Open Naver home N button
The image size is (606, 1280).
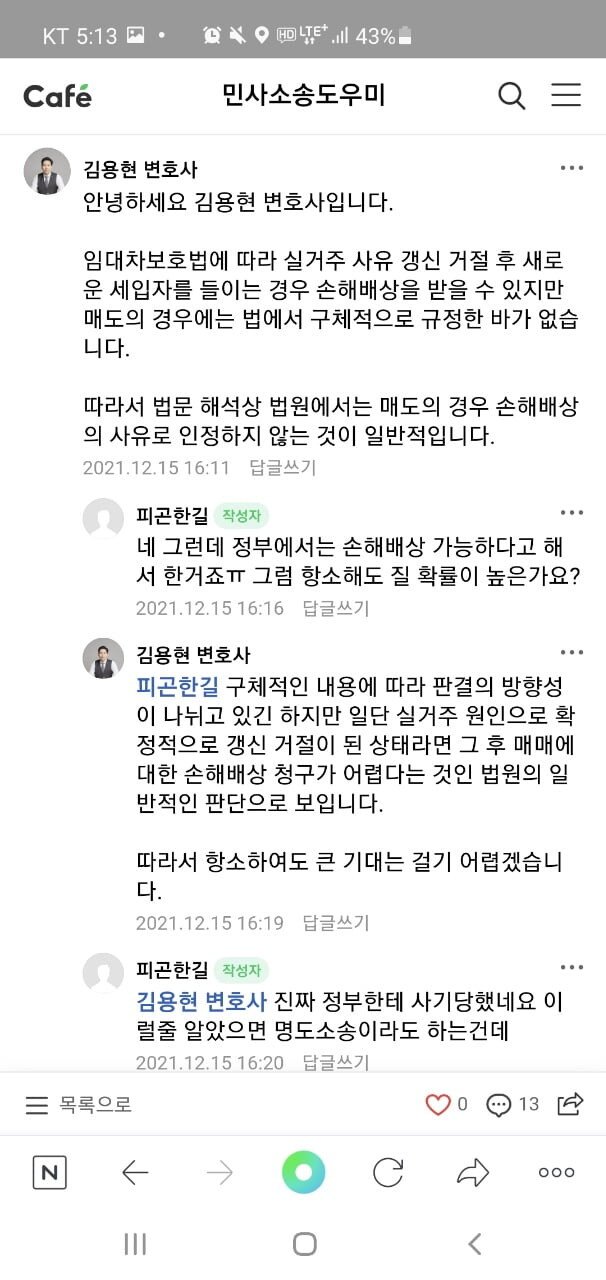[x=49, y=1172]
